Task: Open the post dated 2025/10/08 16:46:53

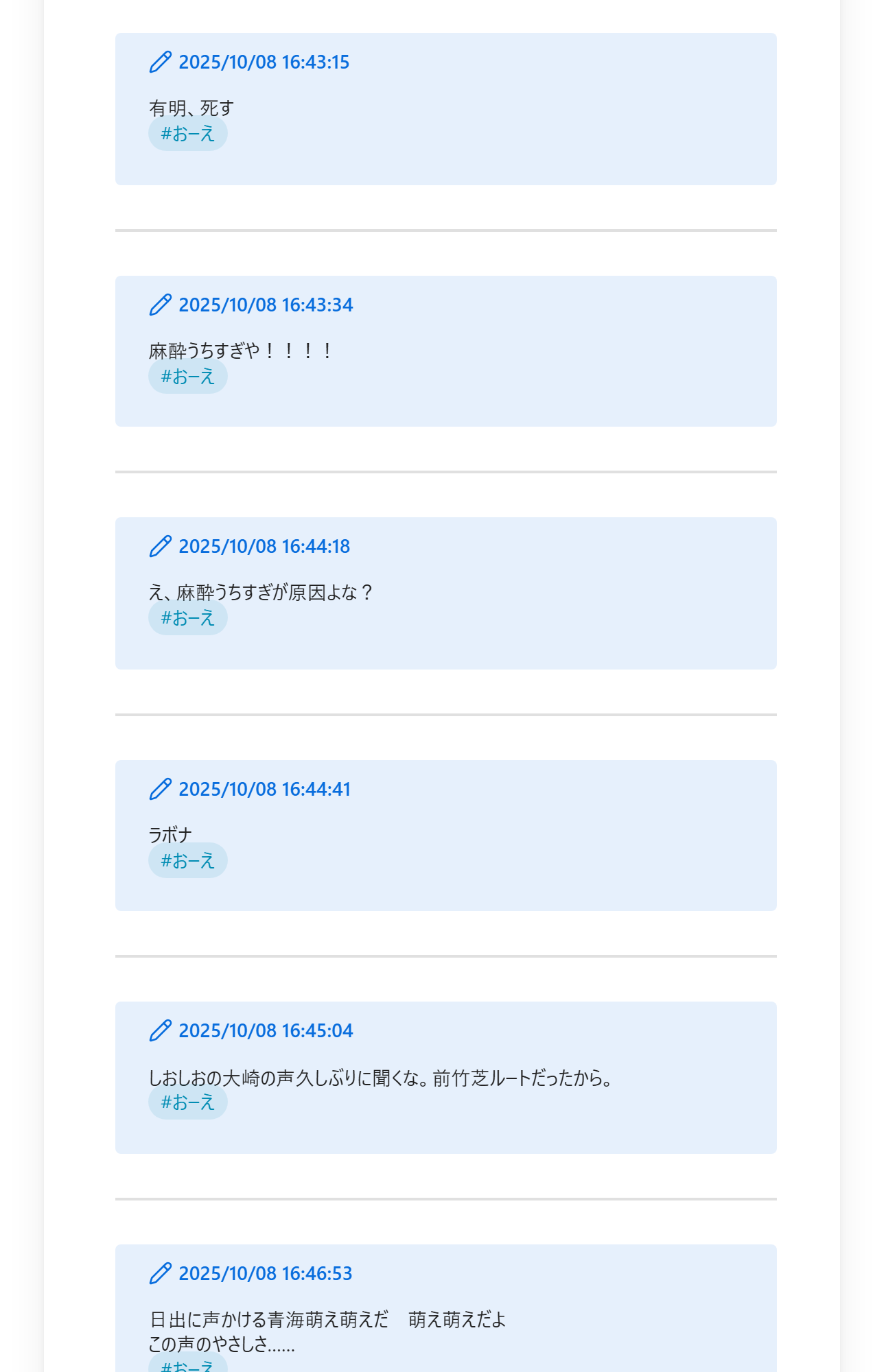Action: click(x=265, y=1274)
